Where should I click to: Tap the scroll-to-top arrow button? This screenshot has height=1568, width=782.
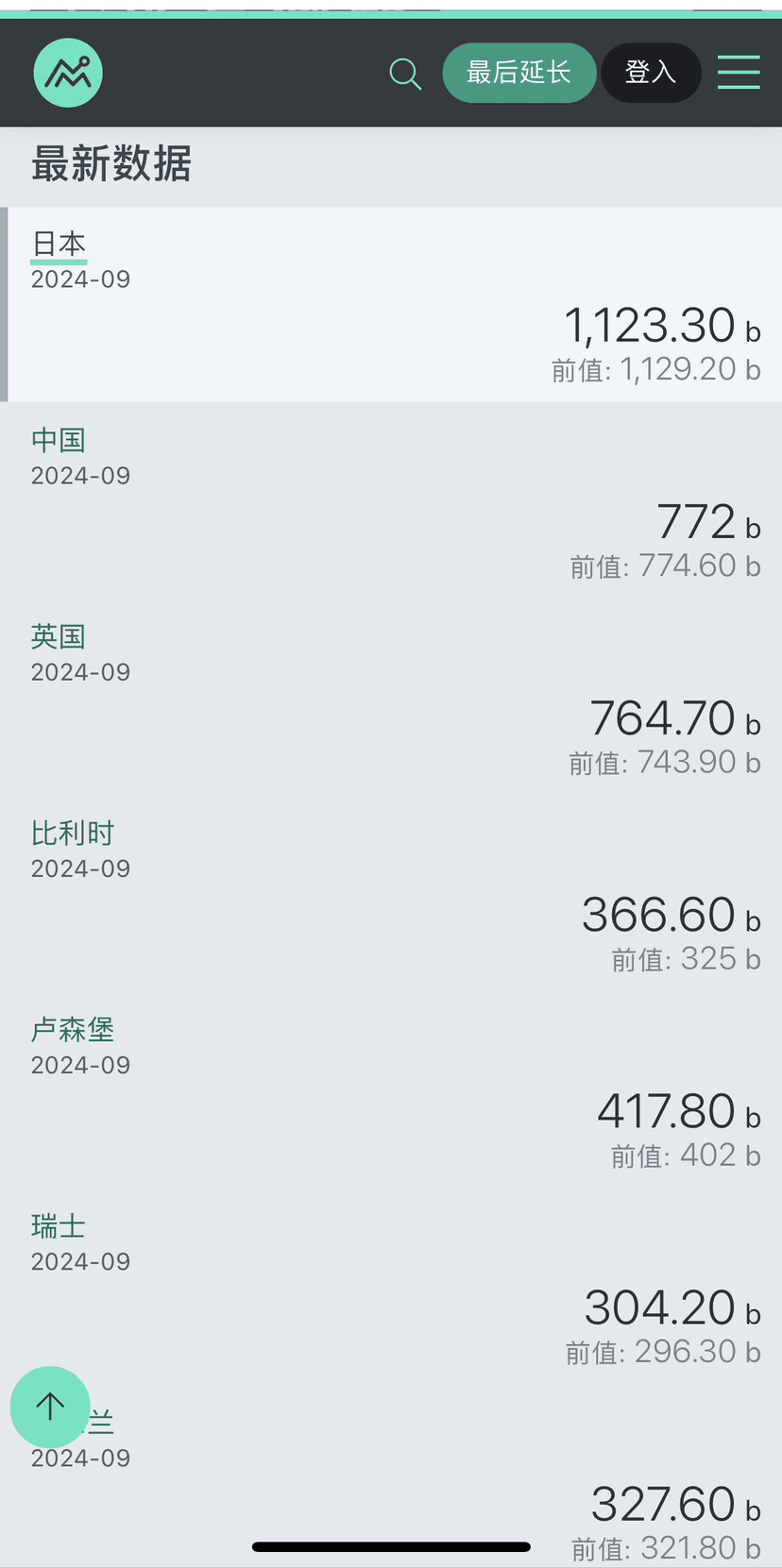coord(49,1408)
